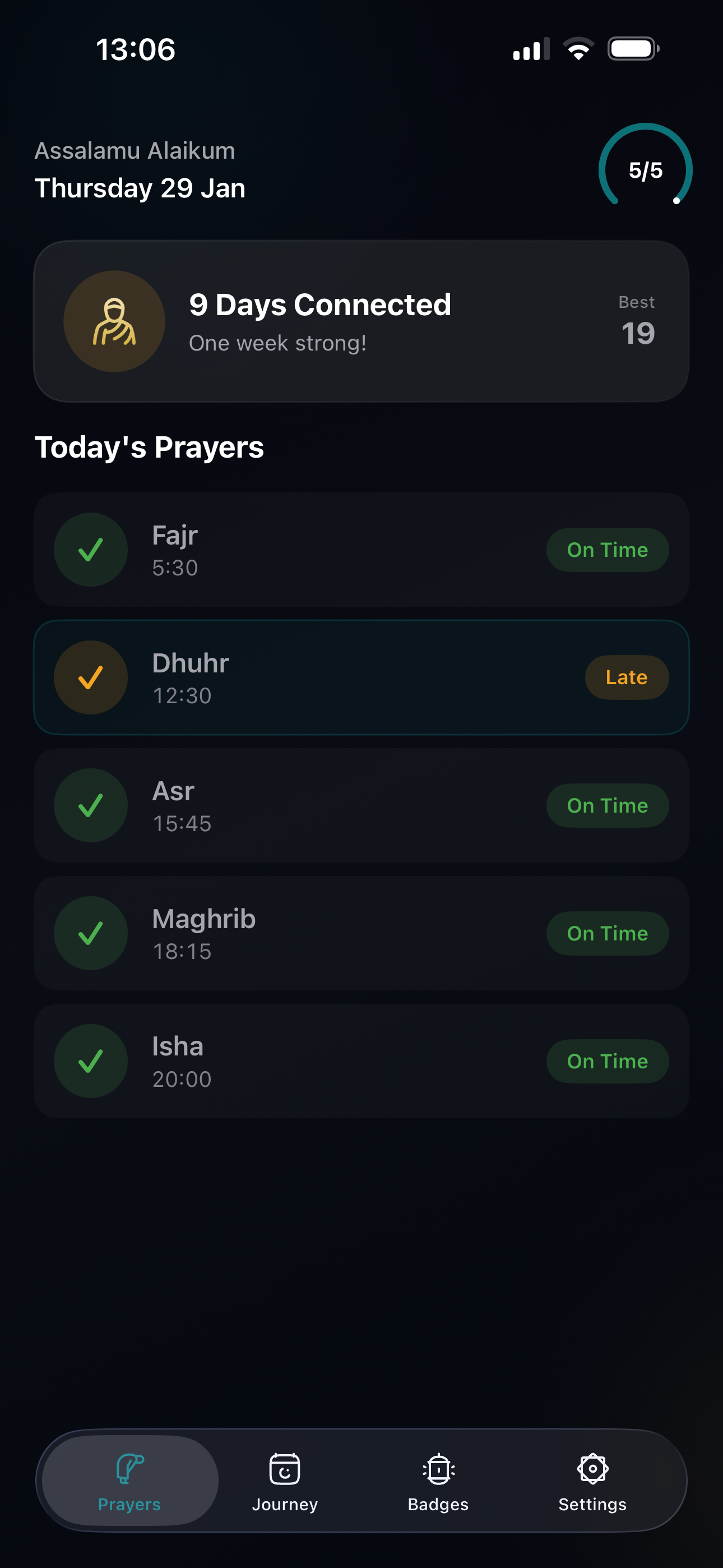Toggle Maghrib prayer completion checkmark
The width and height of the screenshot is (723, 1568).
coord(90,933)
